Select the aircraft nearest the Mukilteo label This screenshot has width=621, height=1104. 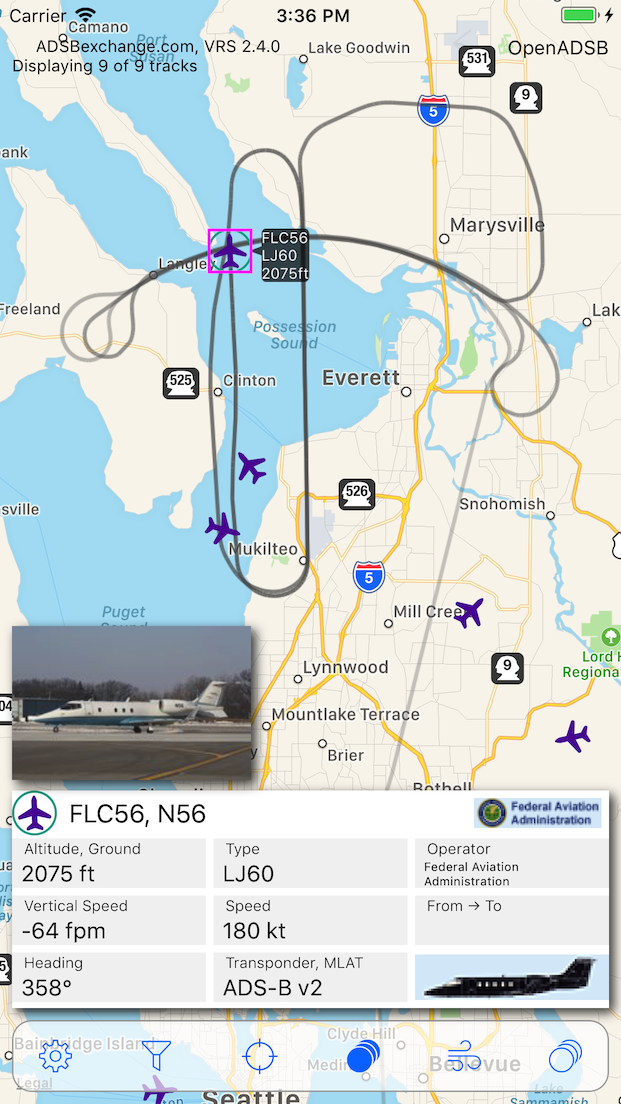(x=222, y=528)
